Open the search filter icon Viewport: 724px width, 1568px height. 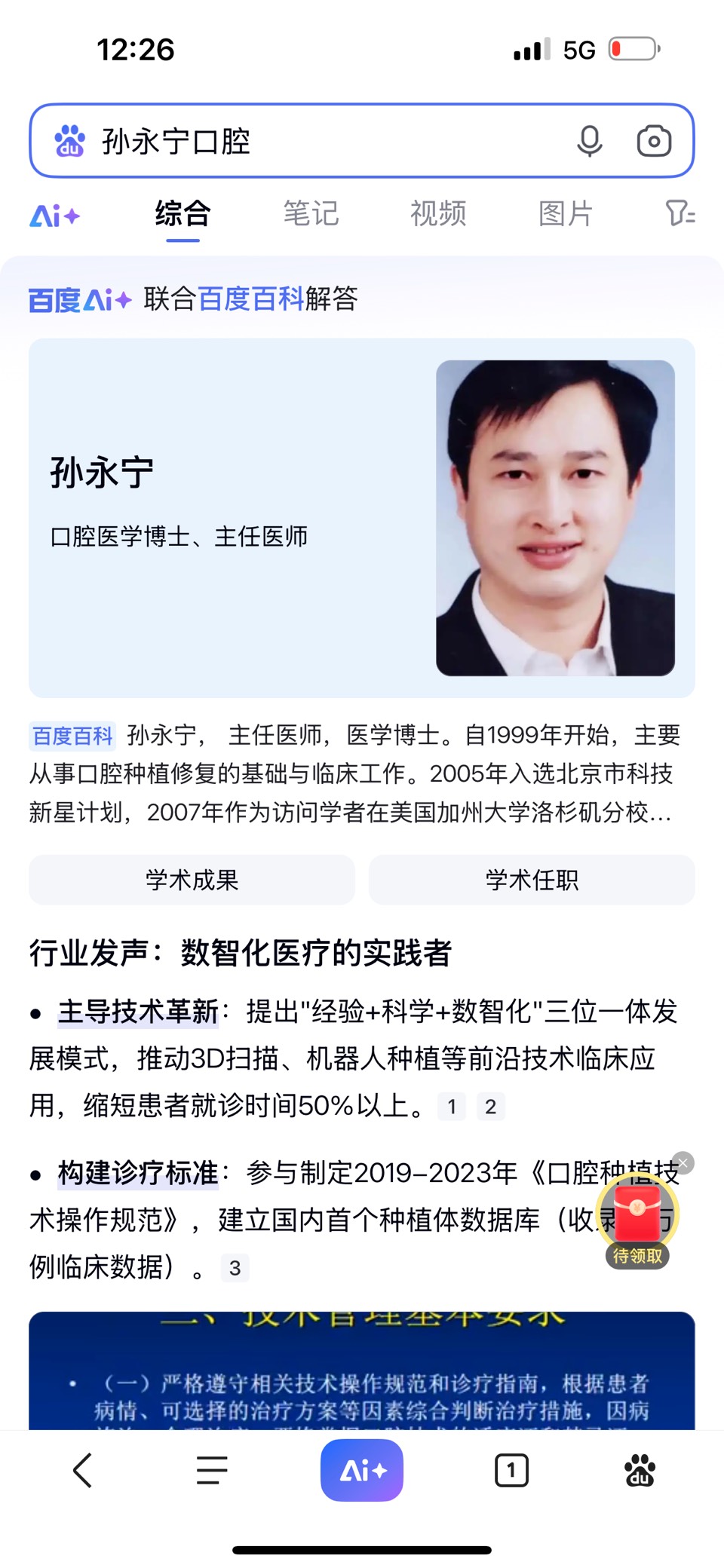680,214
